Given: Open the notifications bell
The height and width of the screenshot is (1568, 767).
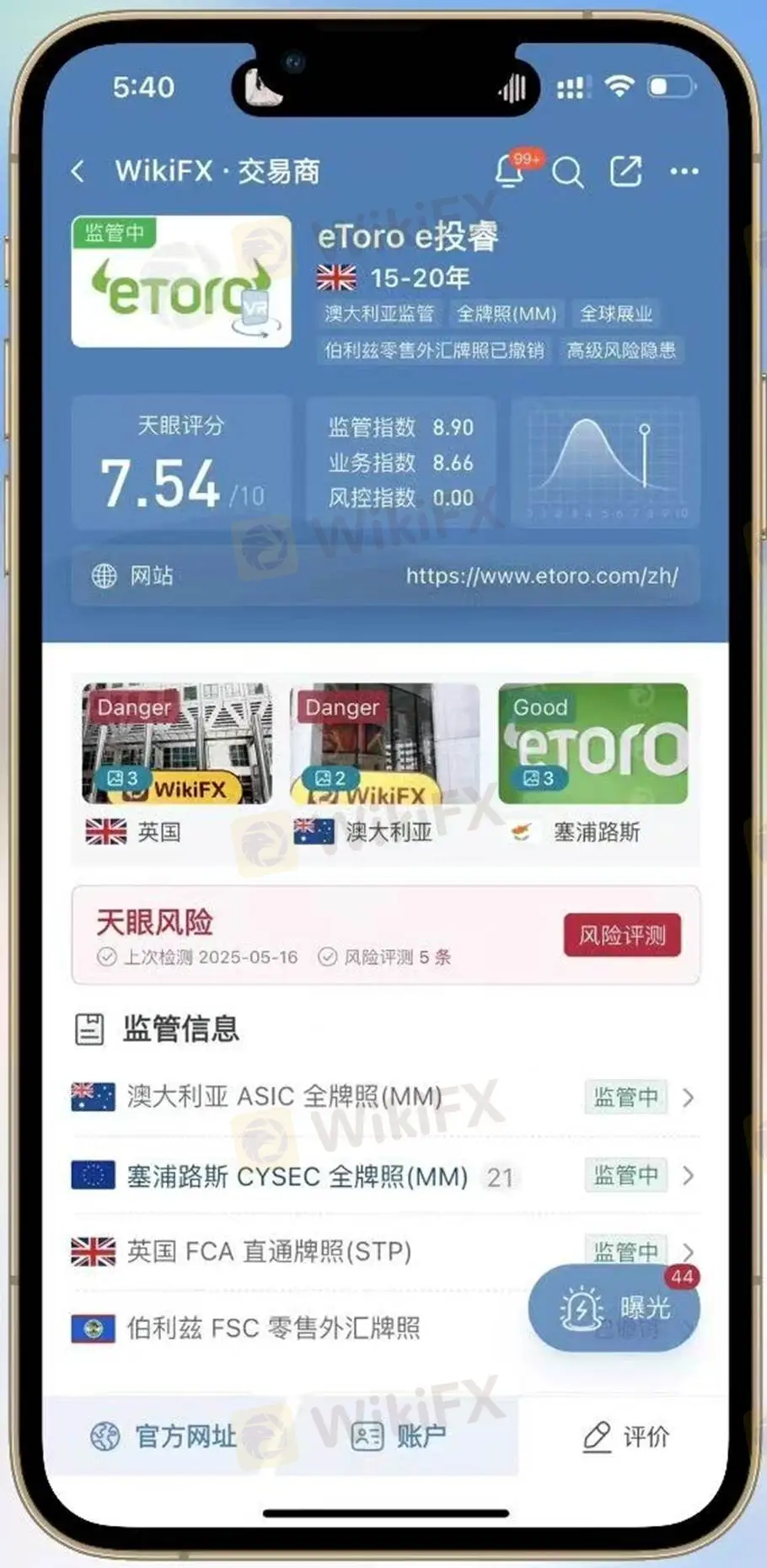Looking at the screenshot, I should tap(509, 171).
